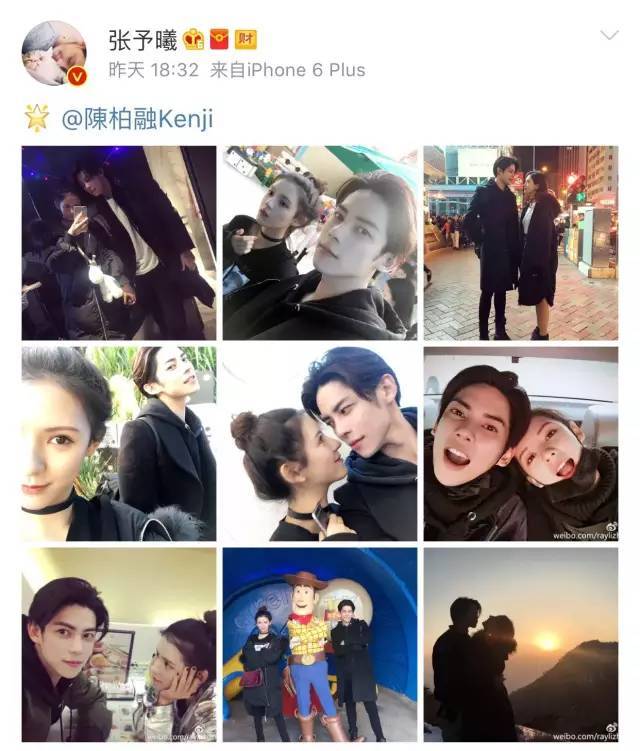Open the username 张予曦 profile
This screenshot has height=751, width=640.
click(x=142, y=39)
